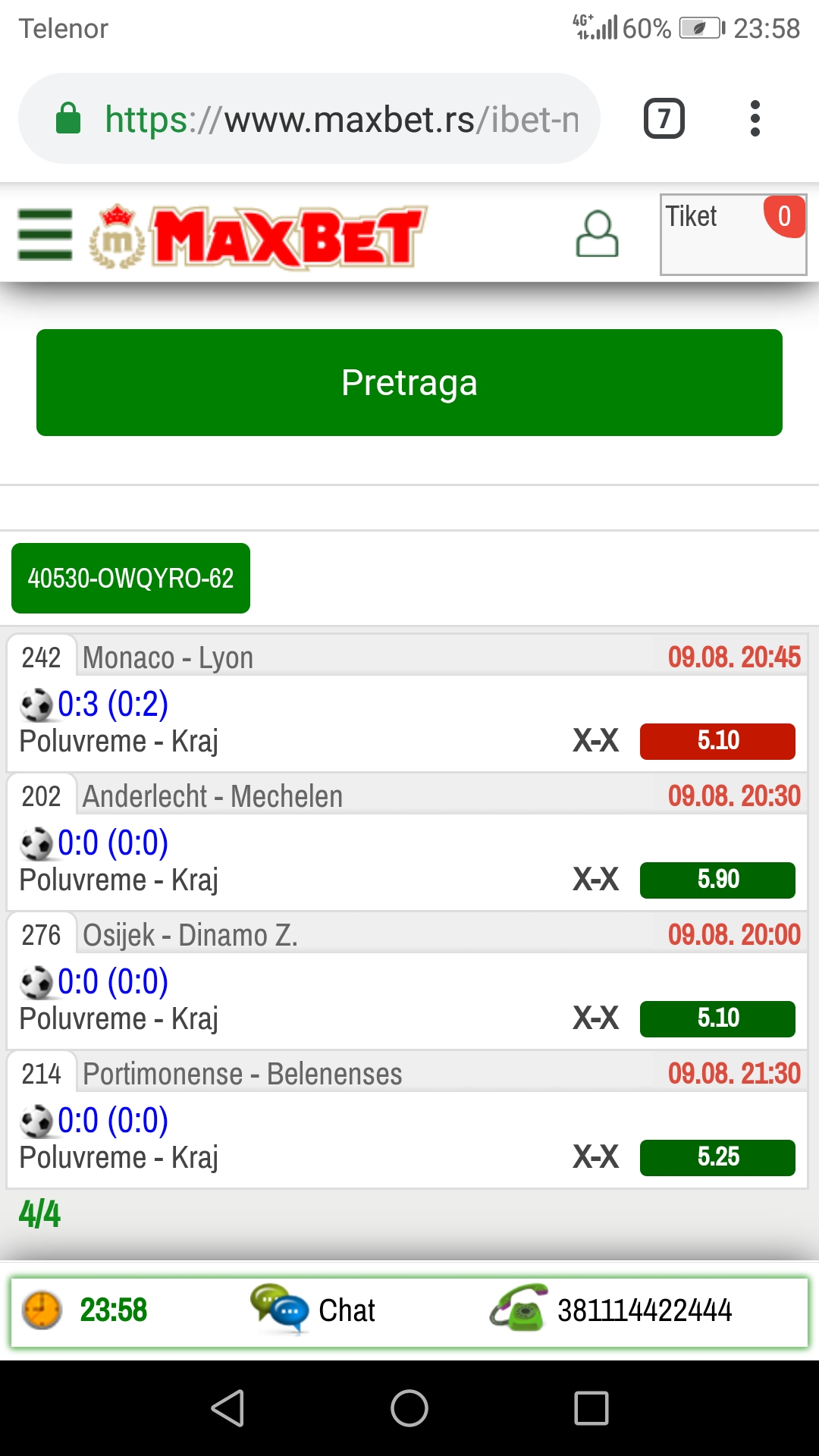This screenshot has width=819, height=1456.
Task: Open the user account icon
Action: [598, 234]
